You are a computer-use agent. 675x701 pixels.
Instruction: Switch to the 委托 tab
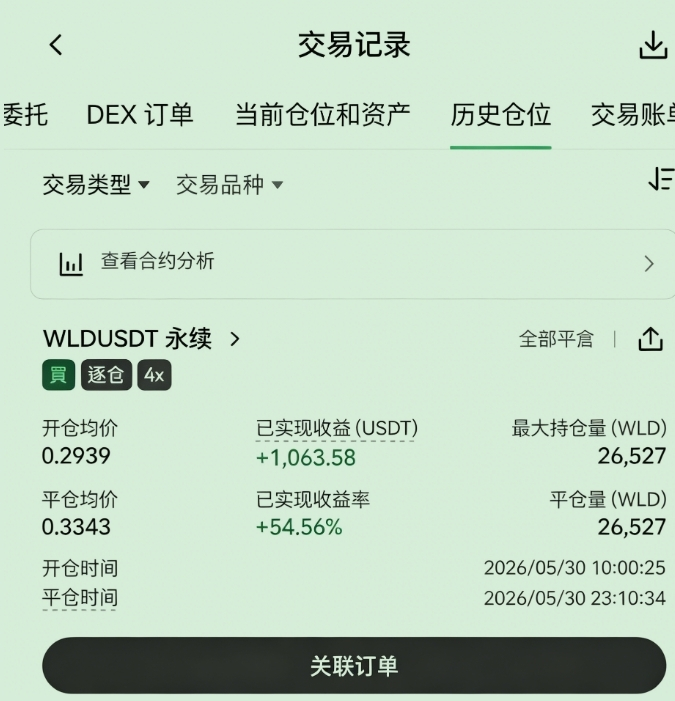pos(25,115)
